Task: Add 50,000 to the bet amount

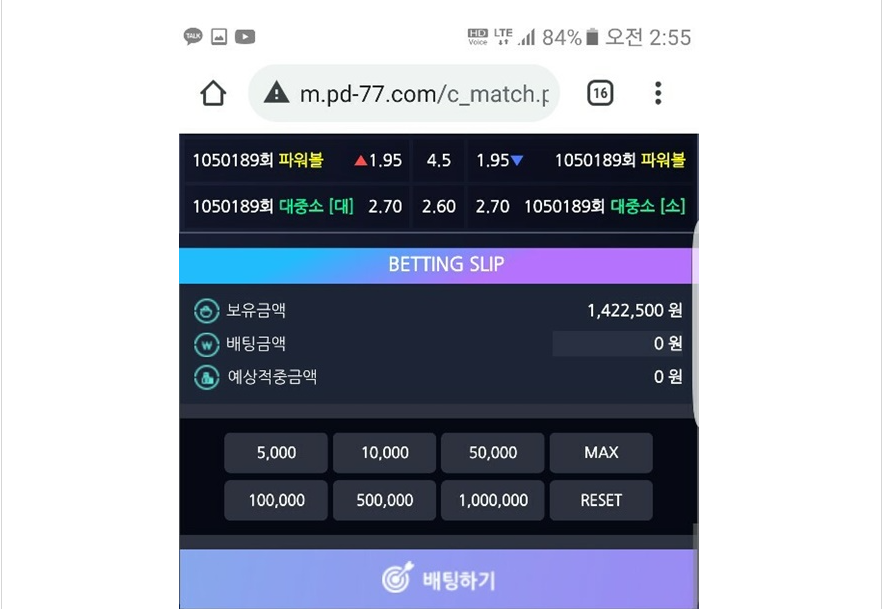Action: pos(493,453)
